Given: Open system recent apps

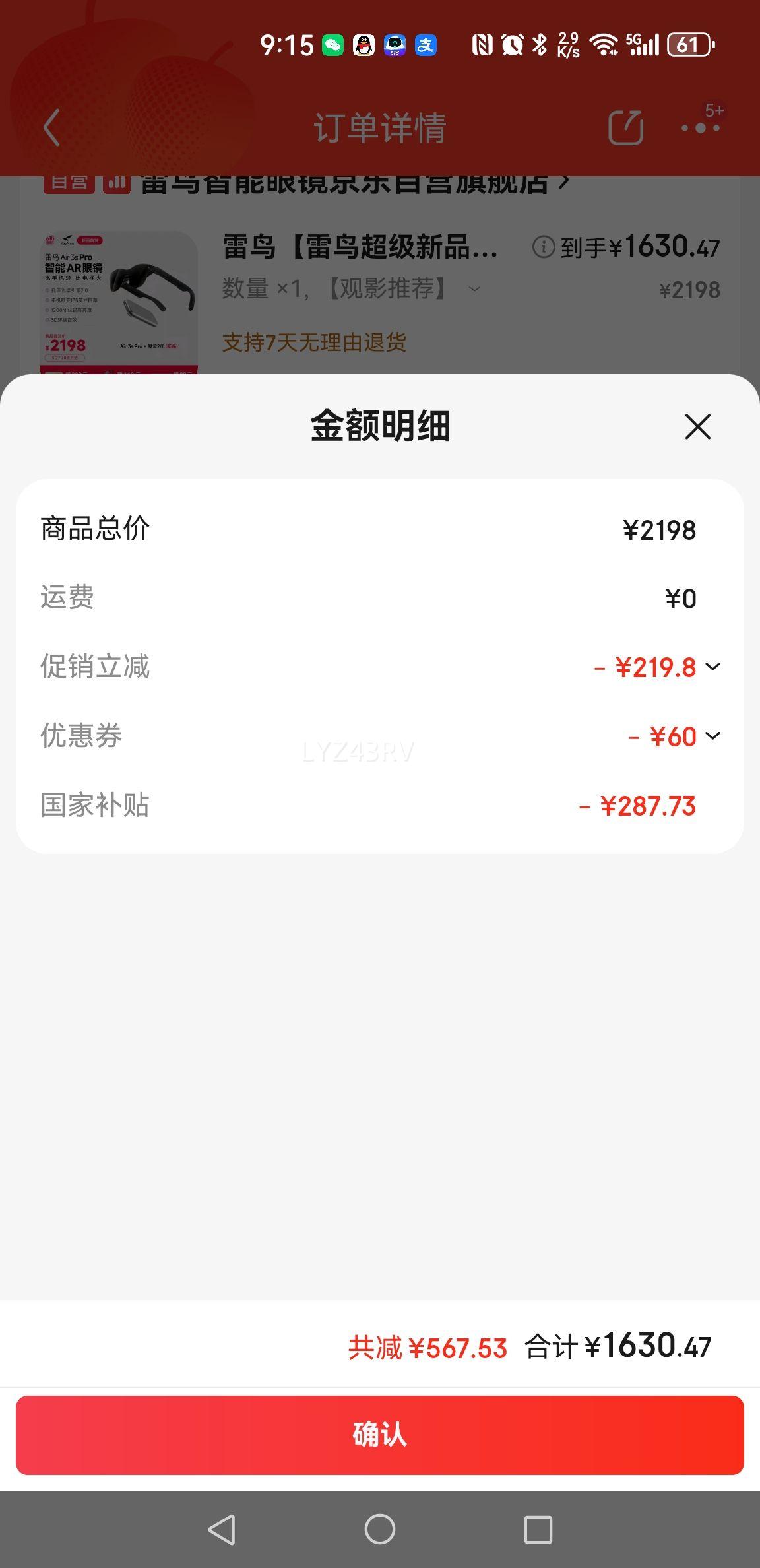Looking at the screenshot, I should [x=538, y=1529].
